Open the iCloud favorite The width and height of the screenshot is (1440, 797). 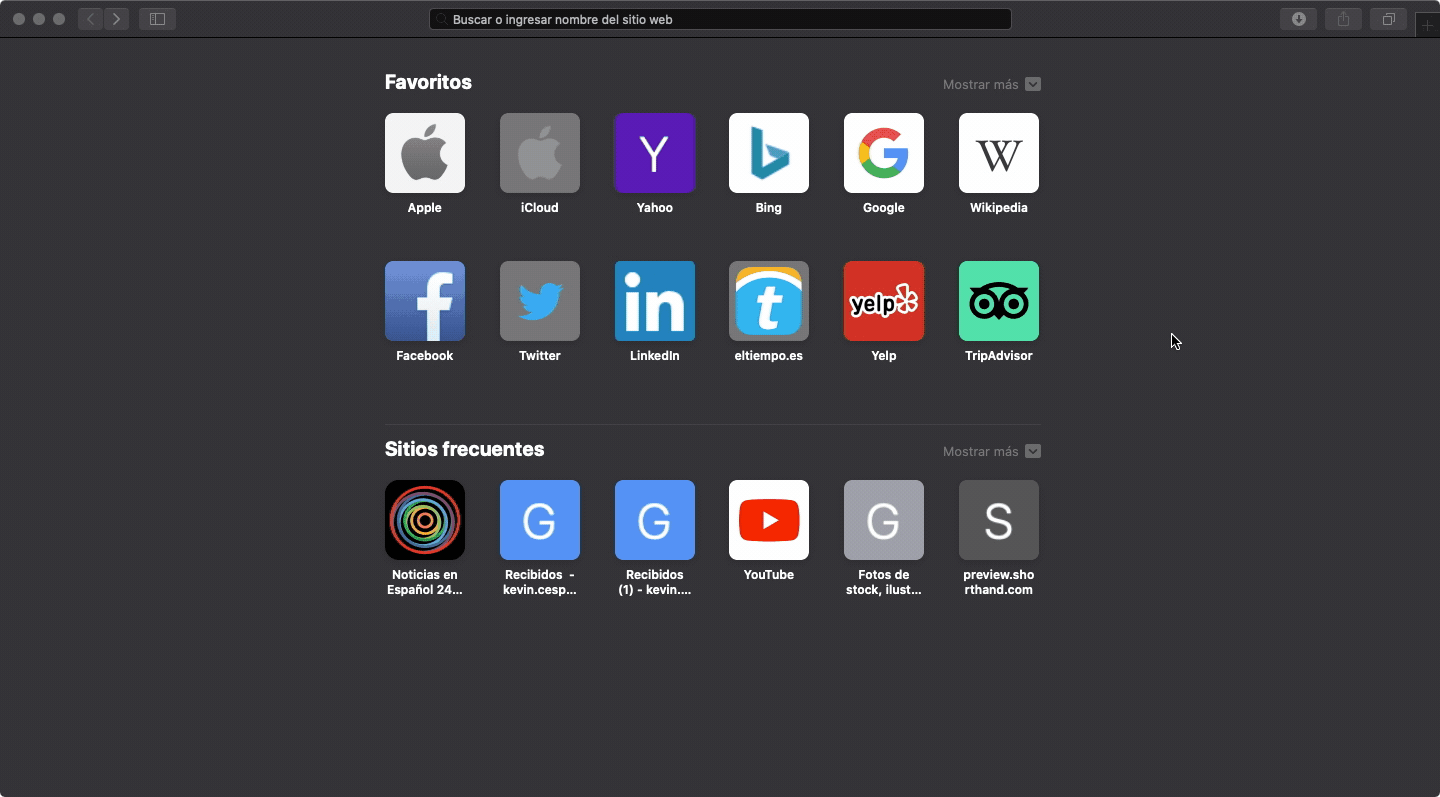pos(540,153)
